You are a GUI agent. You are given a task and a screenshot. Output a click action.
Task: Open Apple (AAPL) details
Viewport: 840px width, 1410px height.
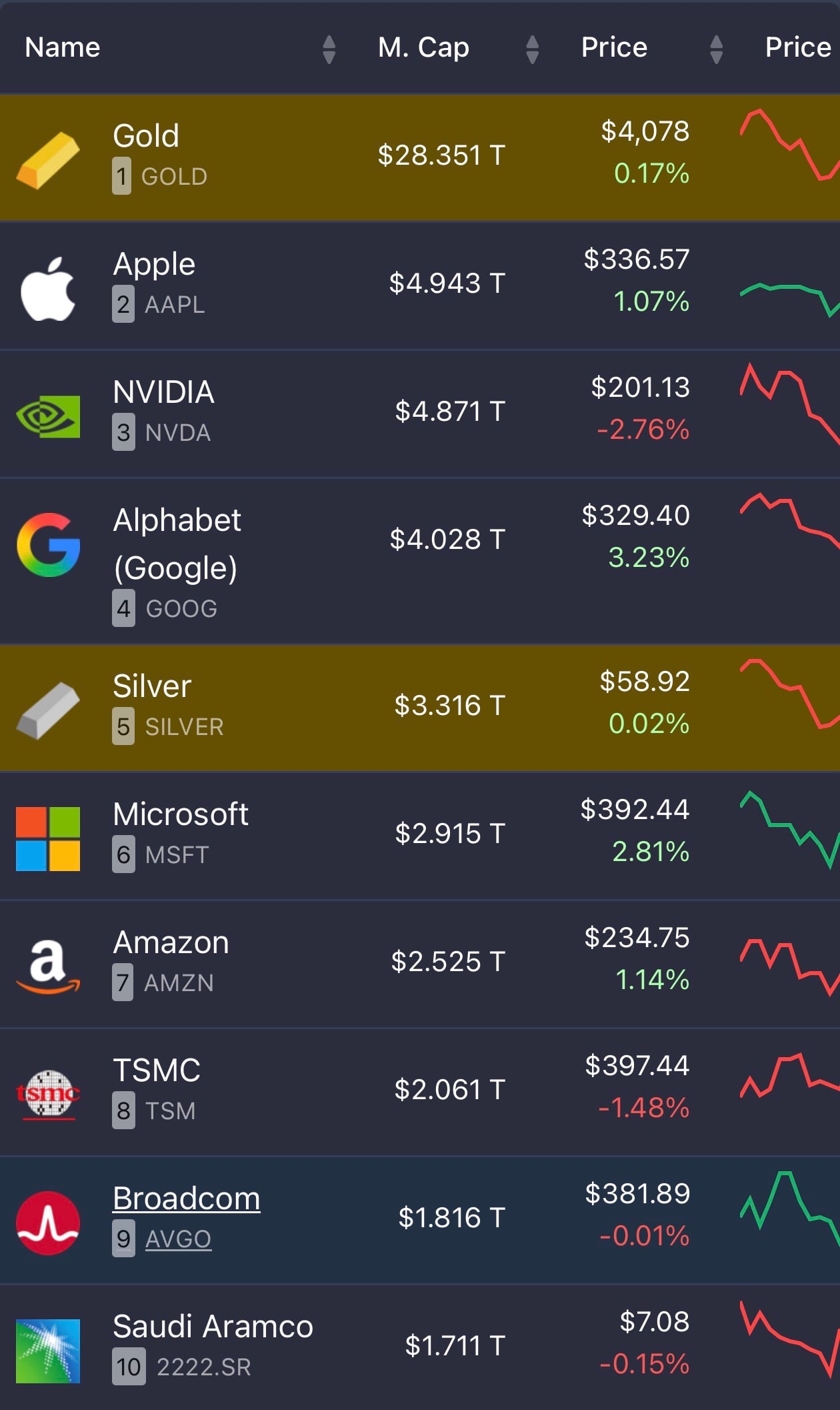(x=420, y=285)
